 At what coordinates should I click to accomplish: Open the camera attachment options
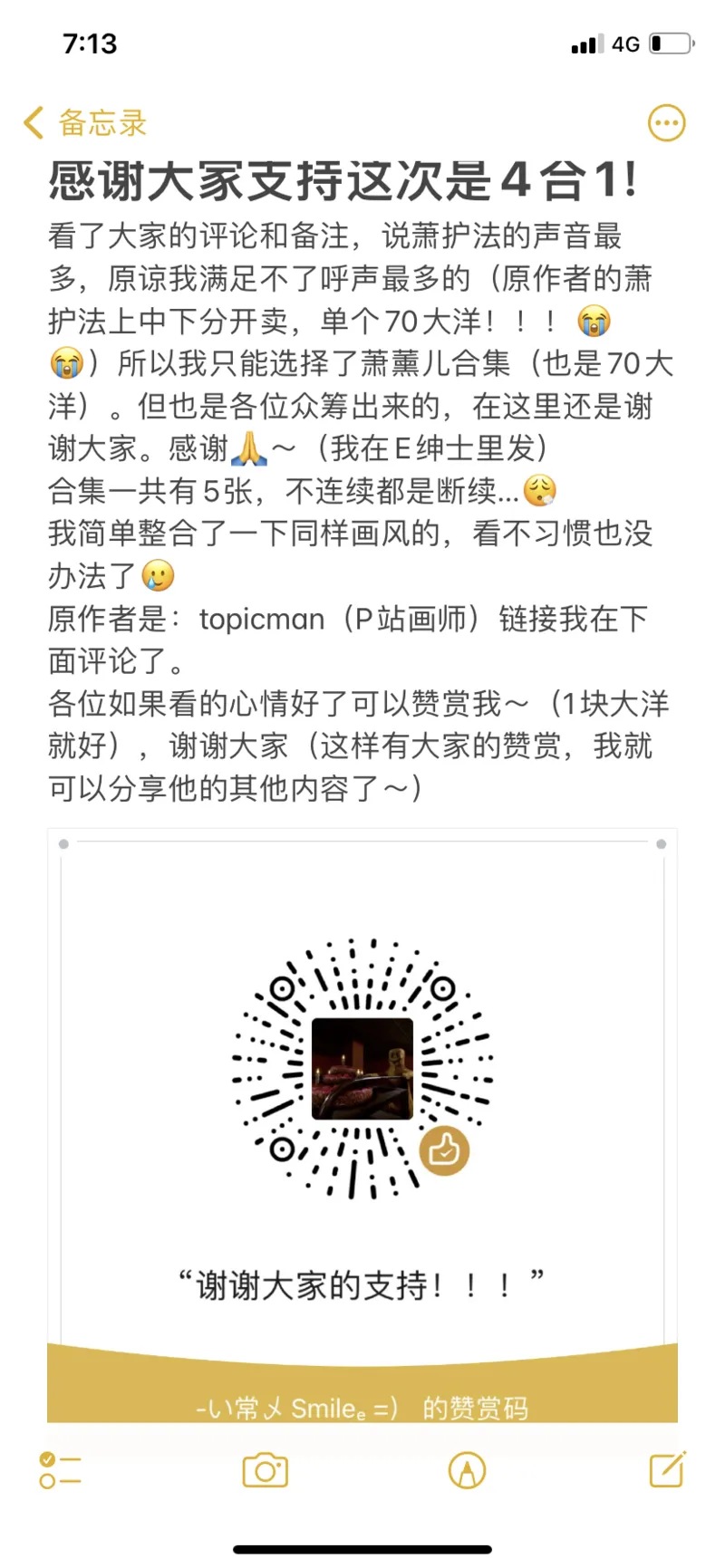(265, 1470)
